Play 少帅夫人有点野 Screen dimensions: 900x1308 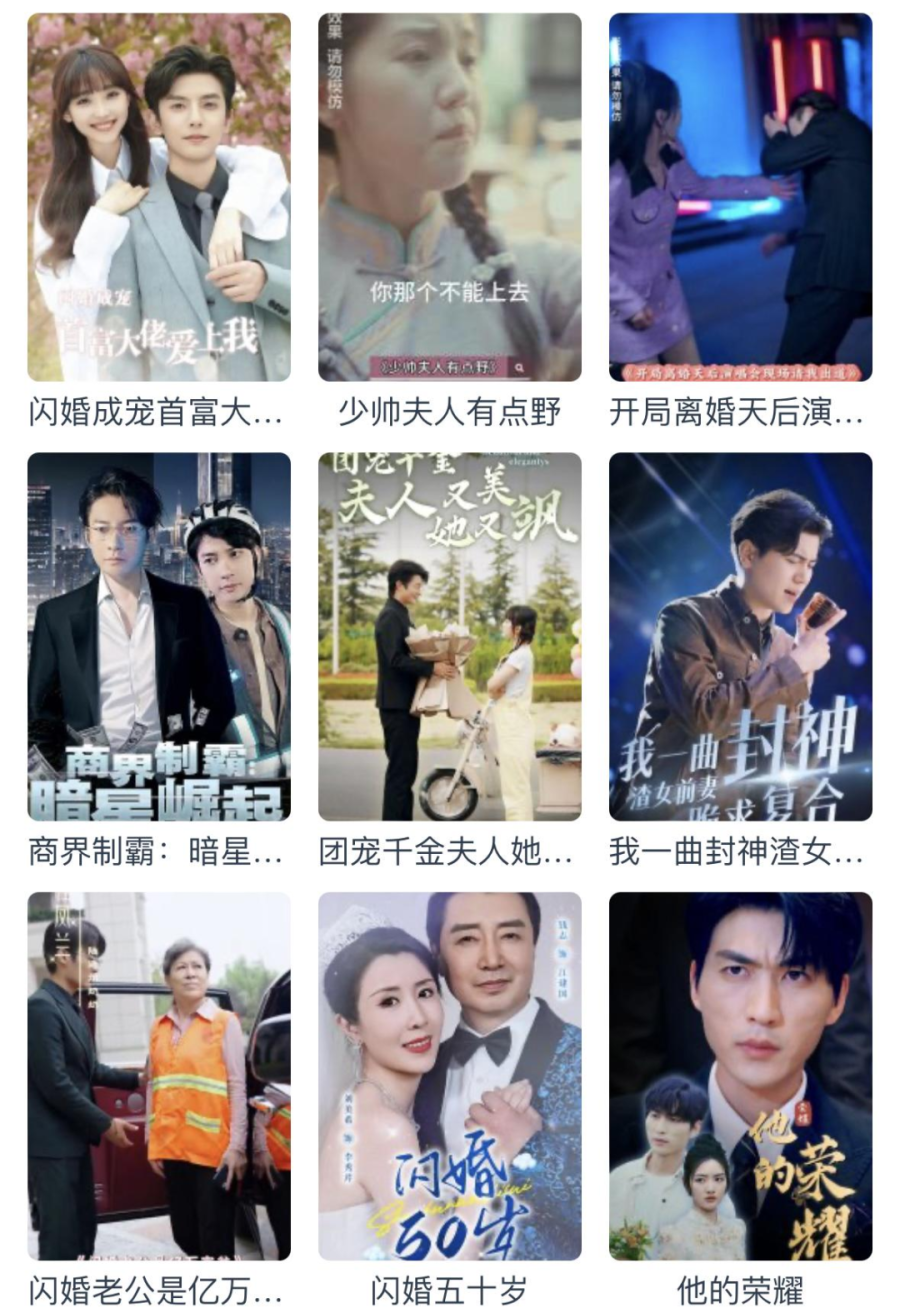(x=449, y=197)
